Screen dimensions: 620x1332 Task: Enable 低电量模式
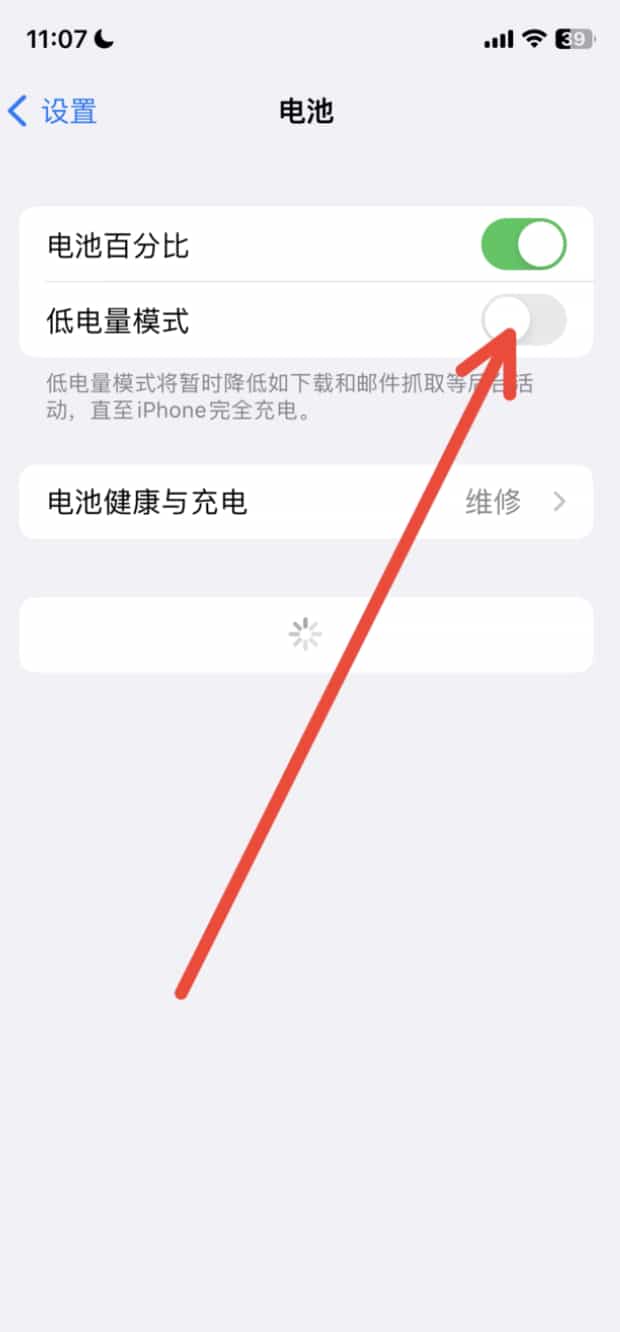pos(524,320)
